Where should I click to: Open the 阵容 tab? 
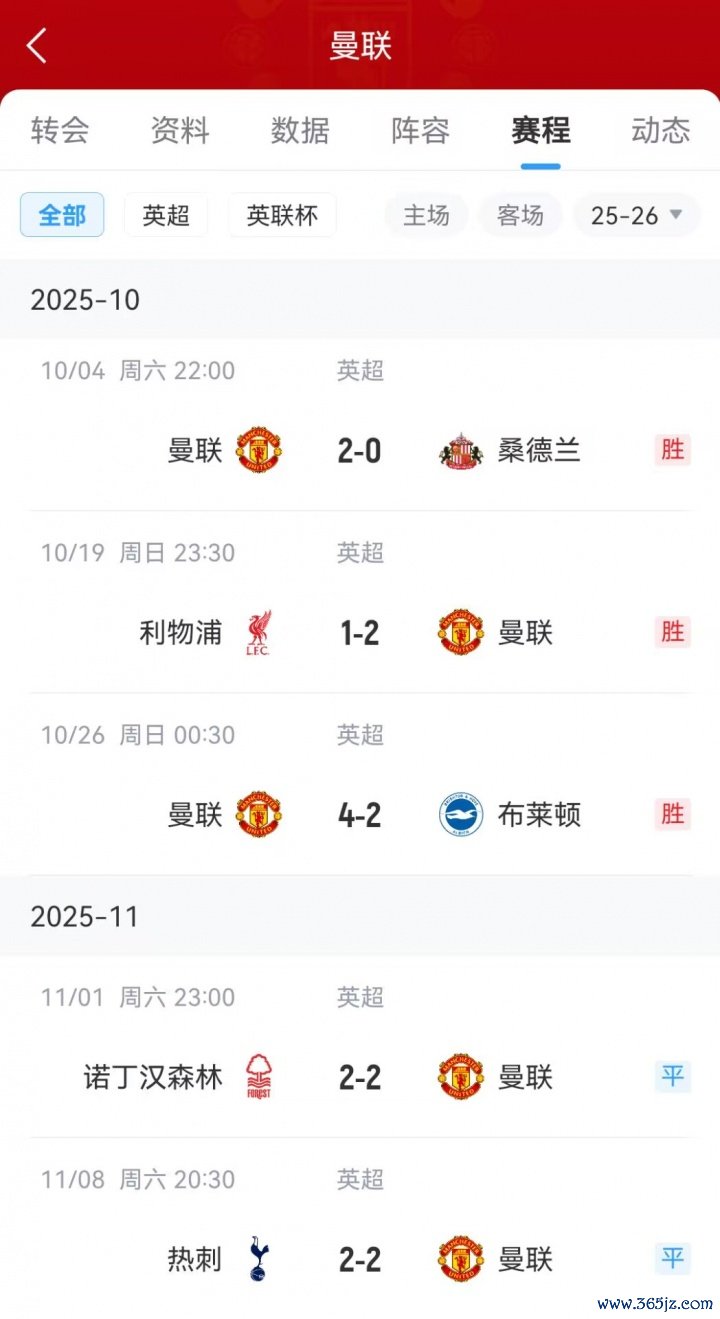click(420, 130)
